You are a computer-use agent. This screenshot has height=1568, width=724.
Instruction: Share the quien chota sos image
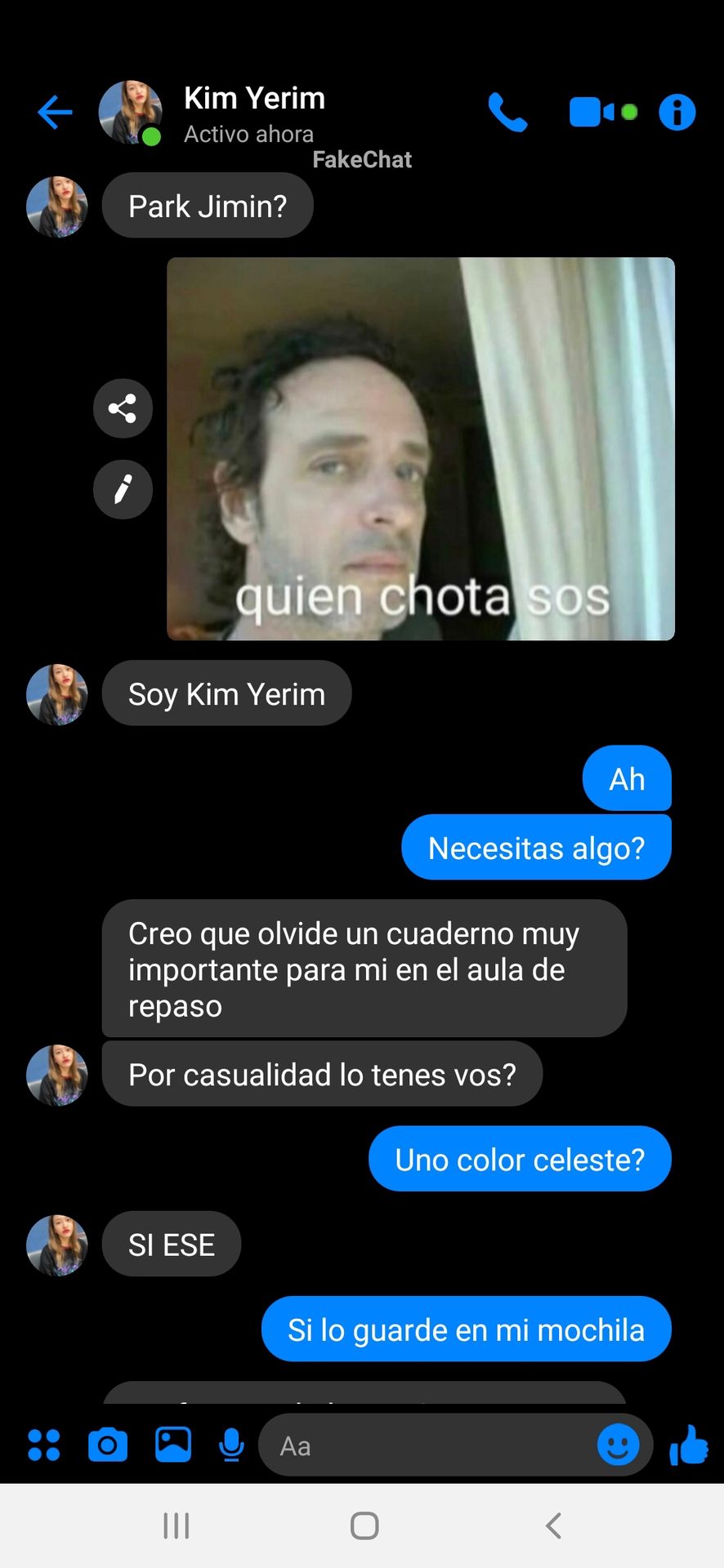pyautogui.click(x=123, y=408)
